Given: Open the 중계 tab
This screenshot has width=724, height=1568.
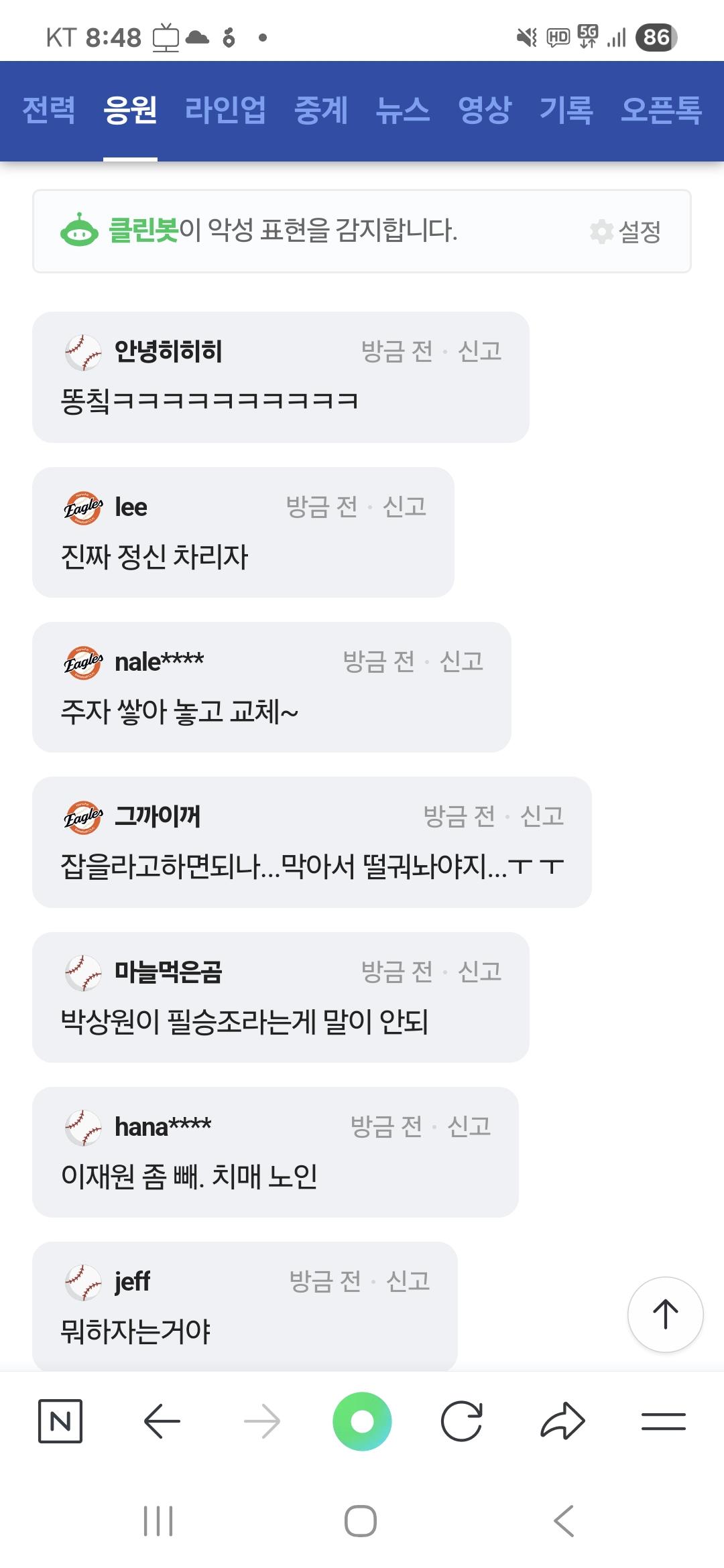Looking at the screenshot, I should pyautogui.click(x=321, y=110).
